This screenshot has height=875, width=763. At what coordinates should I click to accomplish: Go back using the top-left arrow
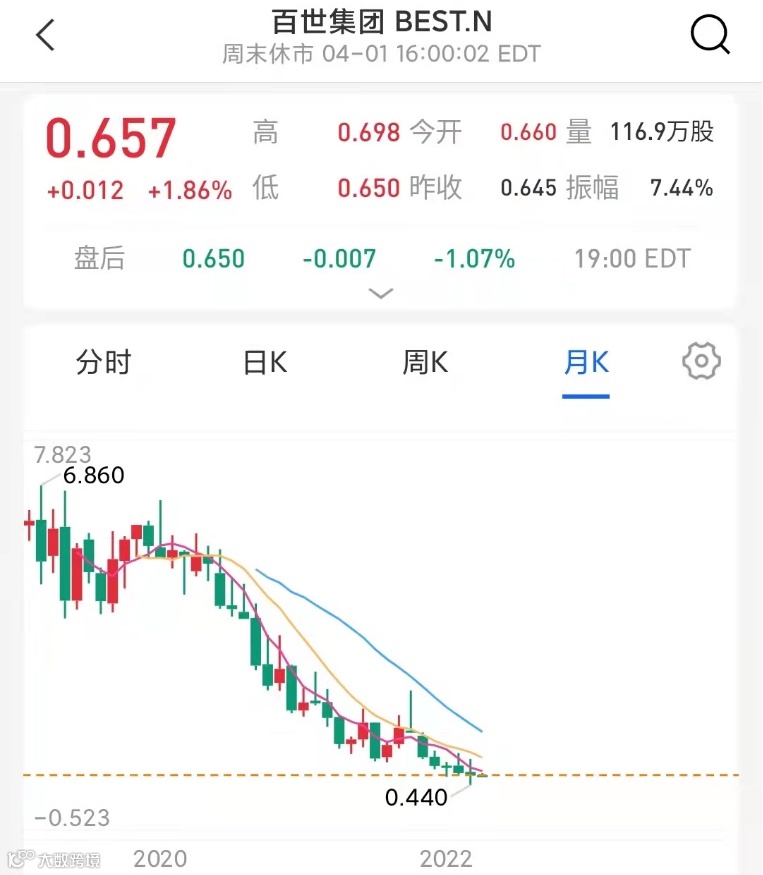pyautogui.click(x=45, y=35)
